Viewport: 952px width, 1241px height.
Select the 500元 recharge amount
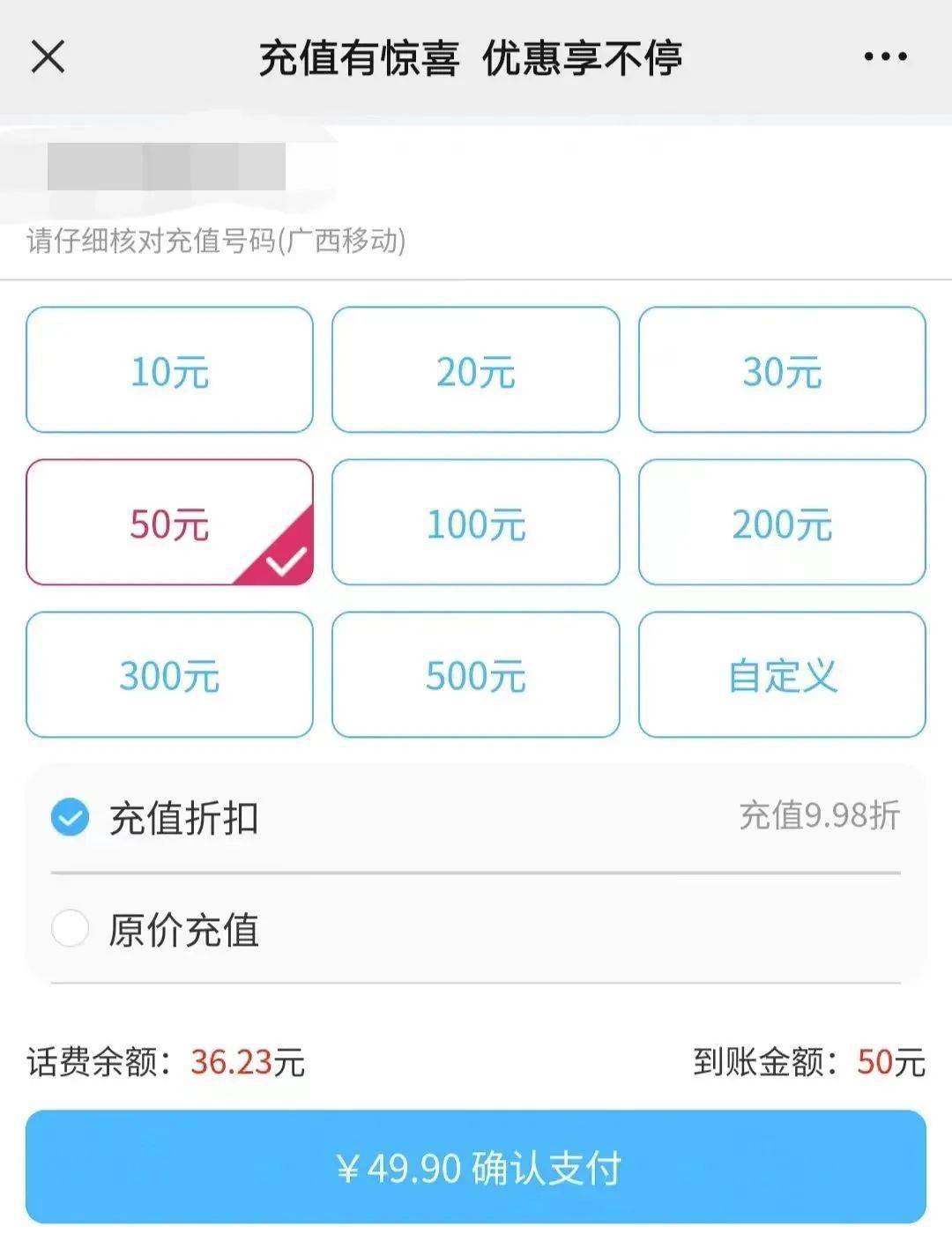point(475,675)
